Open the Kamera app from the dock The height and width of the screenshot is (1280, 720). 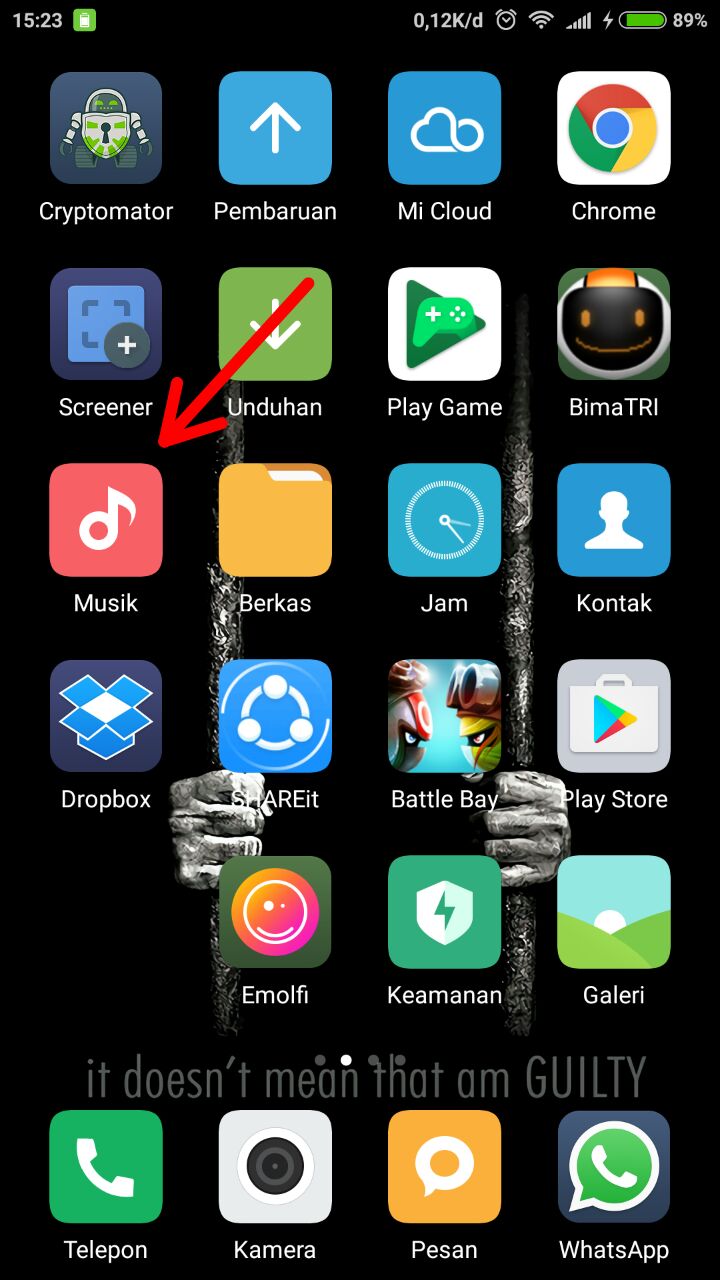tap(275, 1166)
